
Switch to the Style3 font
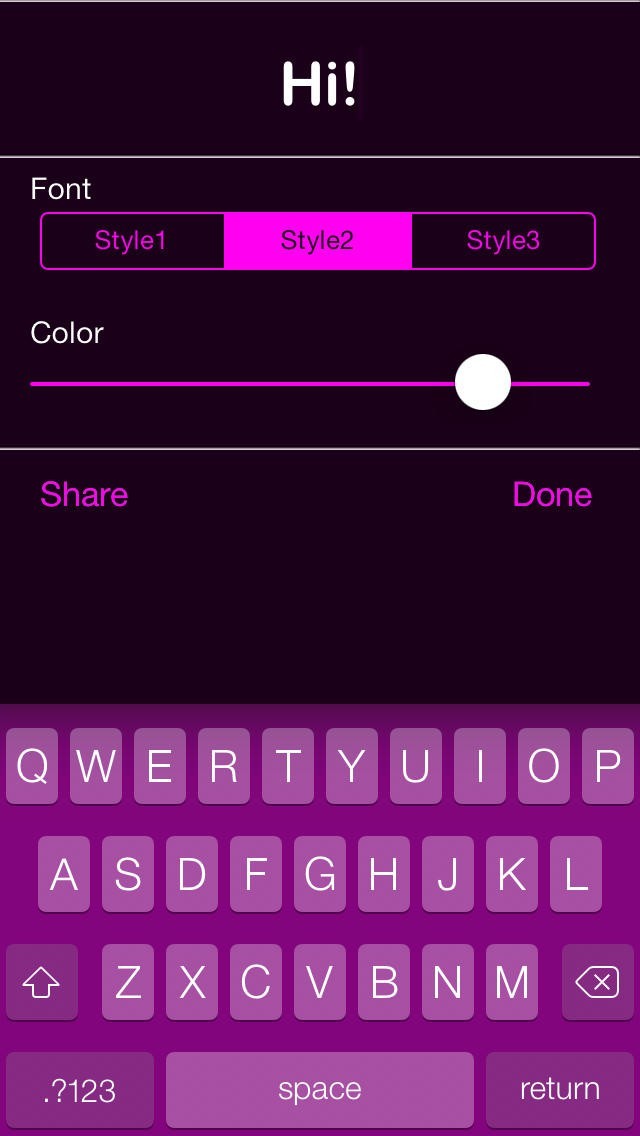tap(503, 241)
